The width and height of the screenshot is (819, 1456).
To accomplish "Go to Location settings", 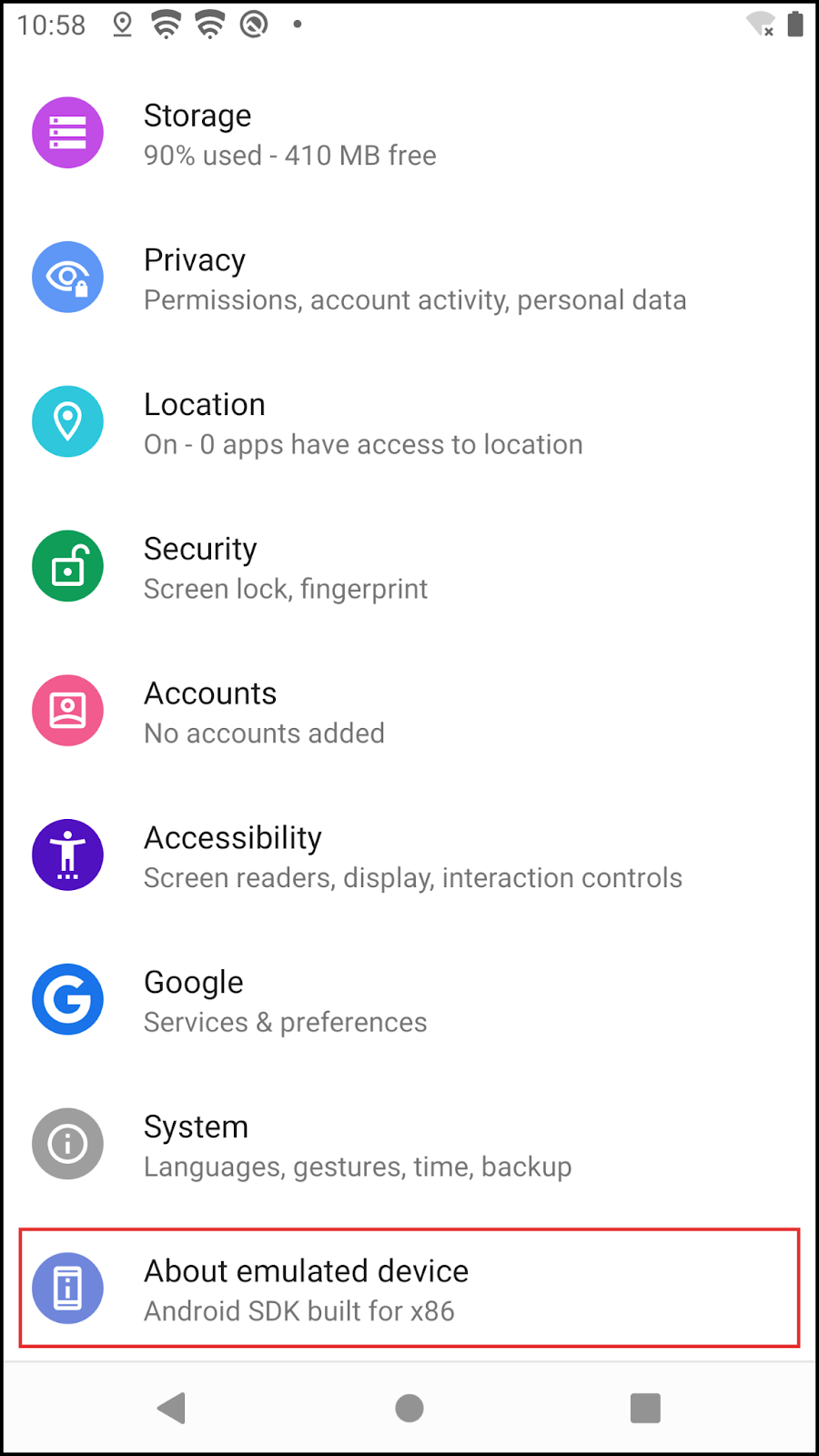I will (x=409, y=423).
